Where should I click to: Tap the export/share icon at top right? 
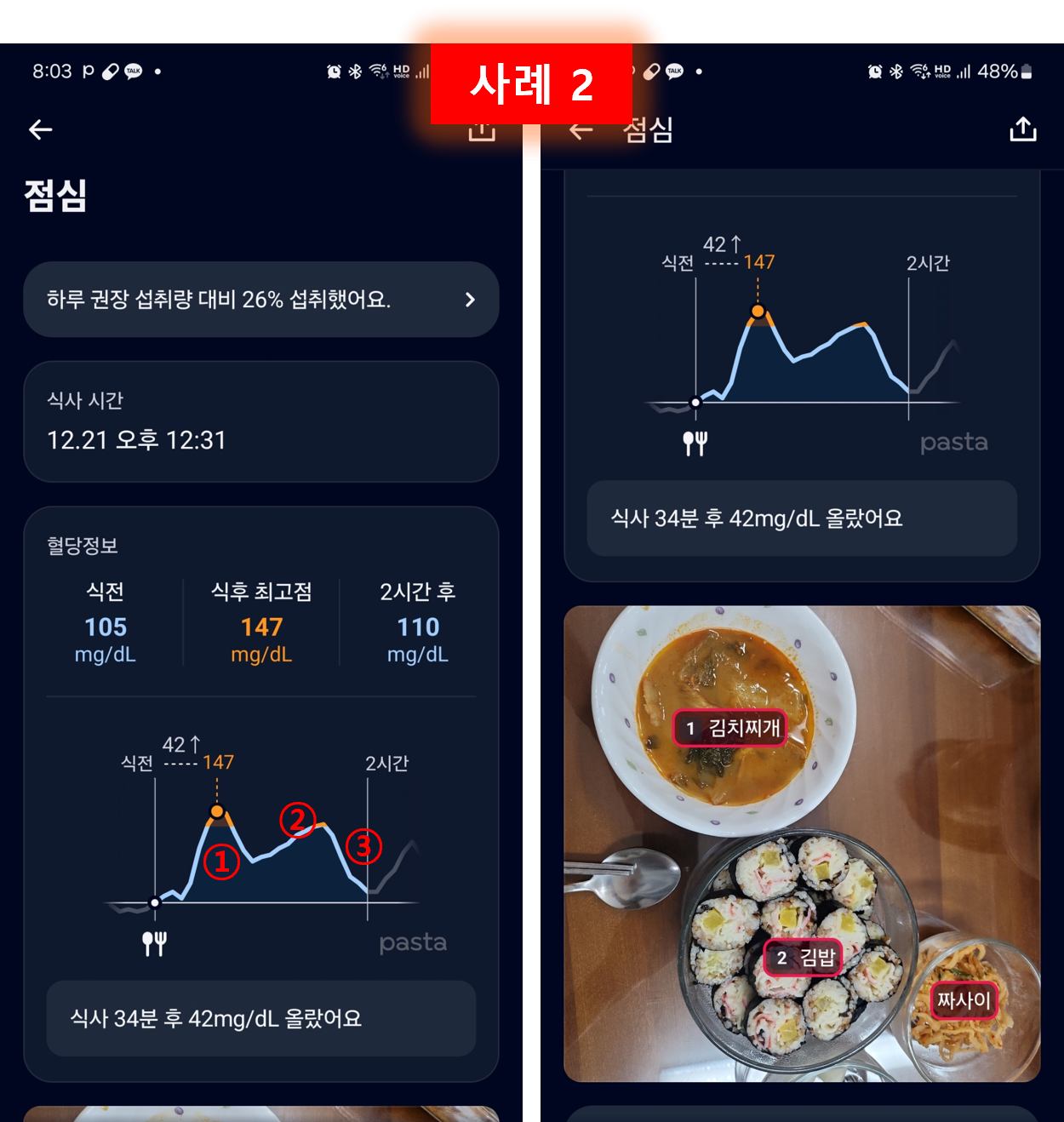point(1022,129)
